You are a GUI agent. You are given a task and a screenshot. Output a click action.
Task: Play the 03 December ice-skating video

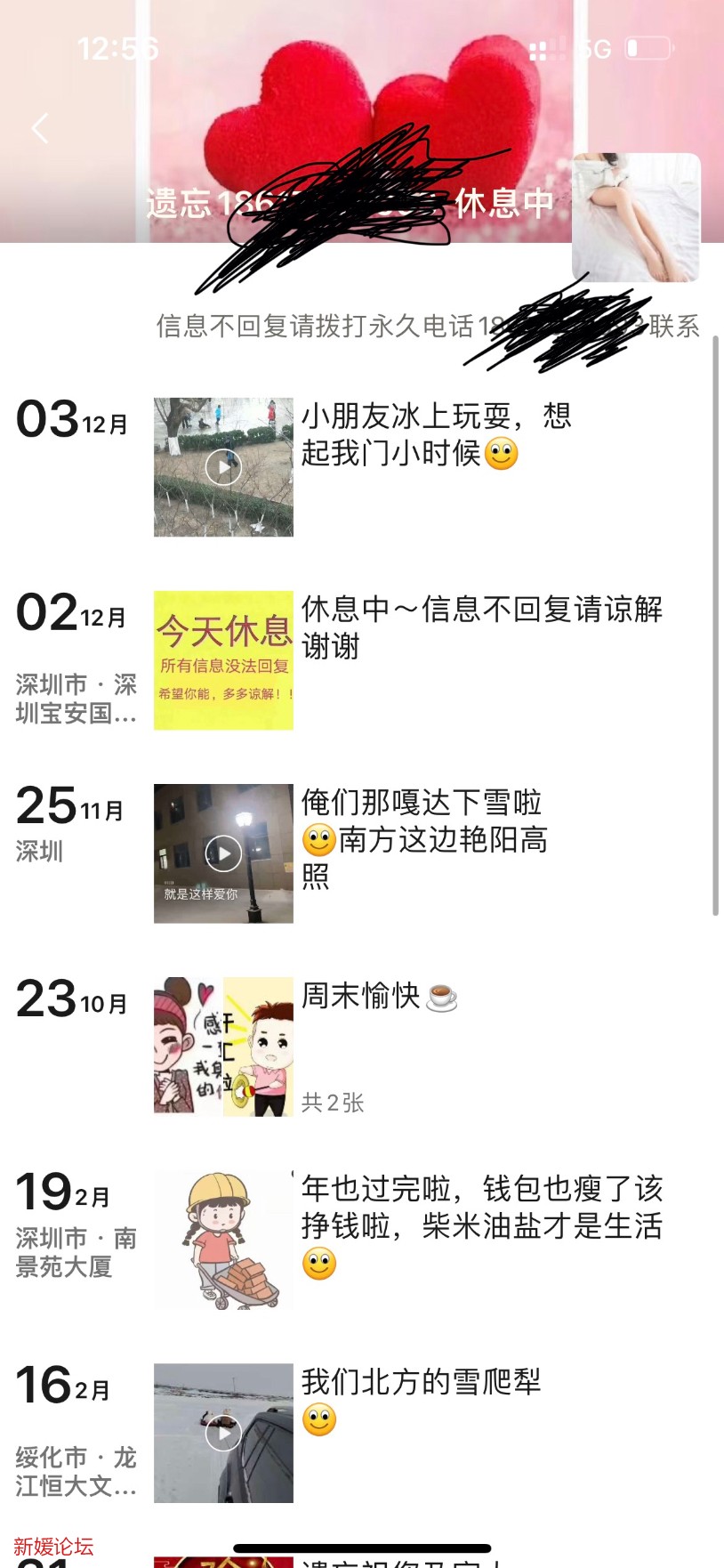(223, 467)
